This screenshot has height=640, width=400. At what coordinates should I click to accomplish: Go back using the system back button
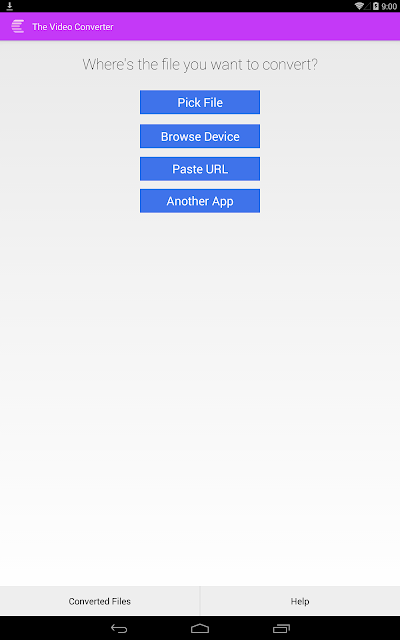[119, 629]
